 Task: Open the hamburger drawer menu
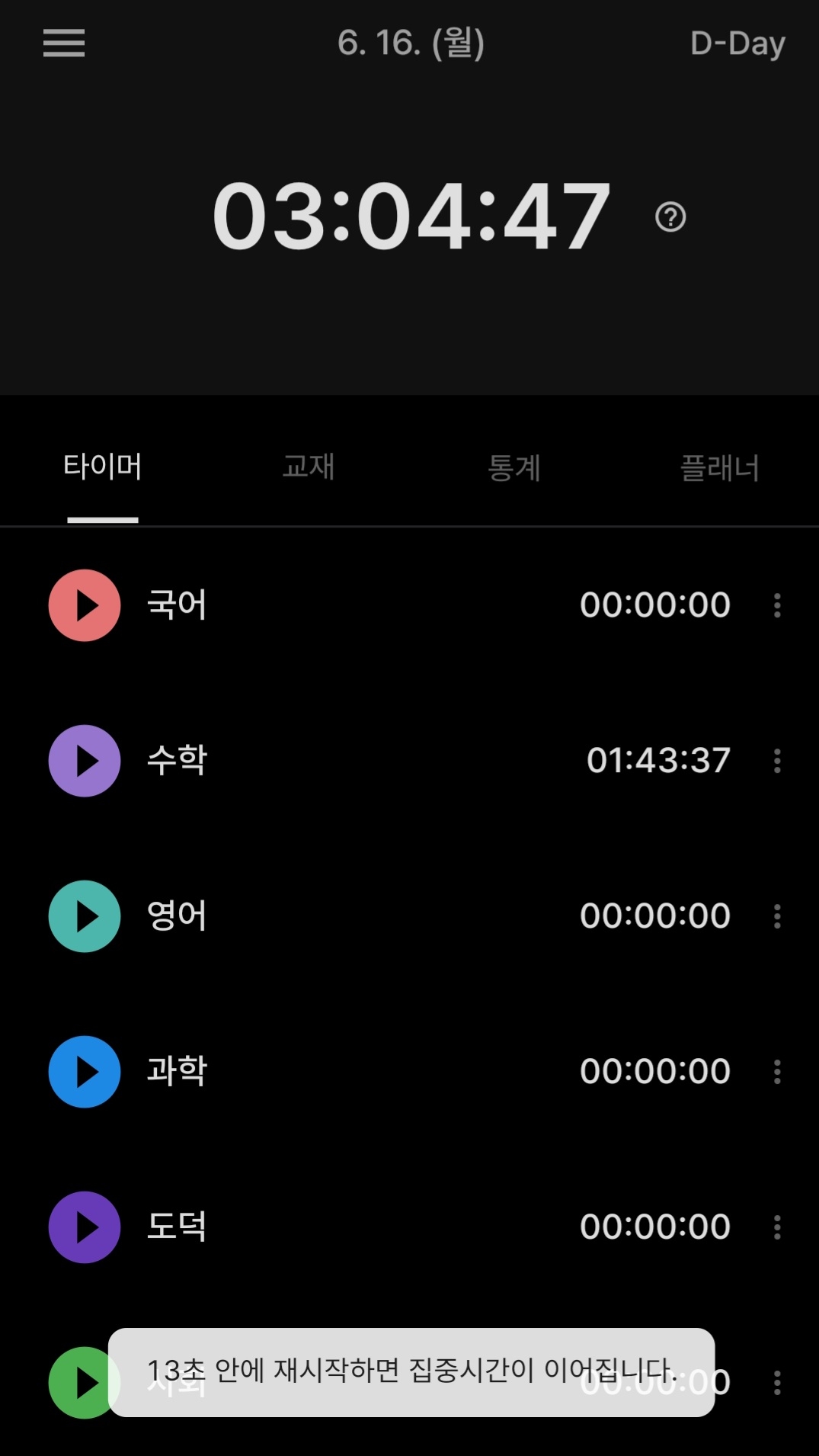[64, 43]
